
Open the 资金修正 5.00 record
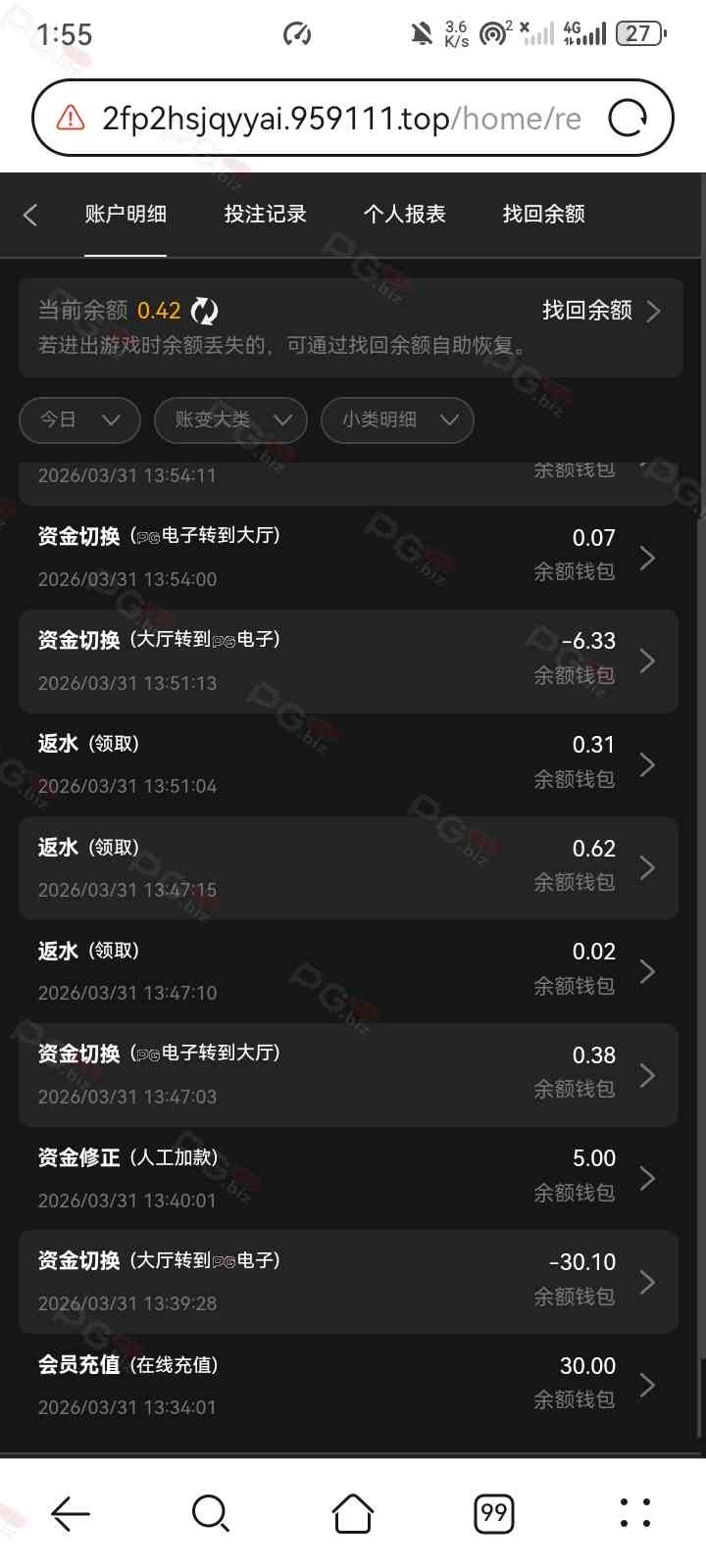[x=348, y=1178]
